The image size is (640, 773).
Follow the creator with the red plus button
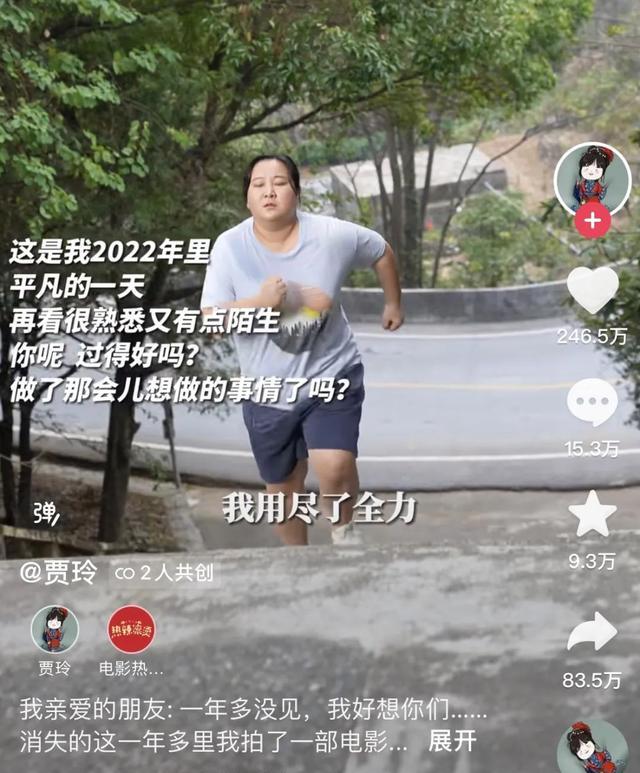coord(592,220)
